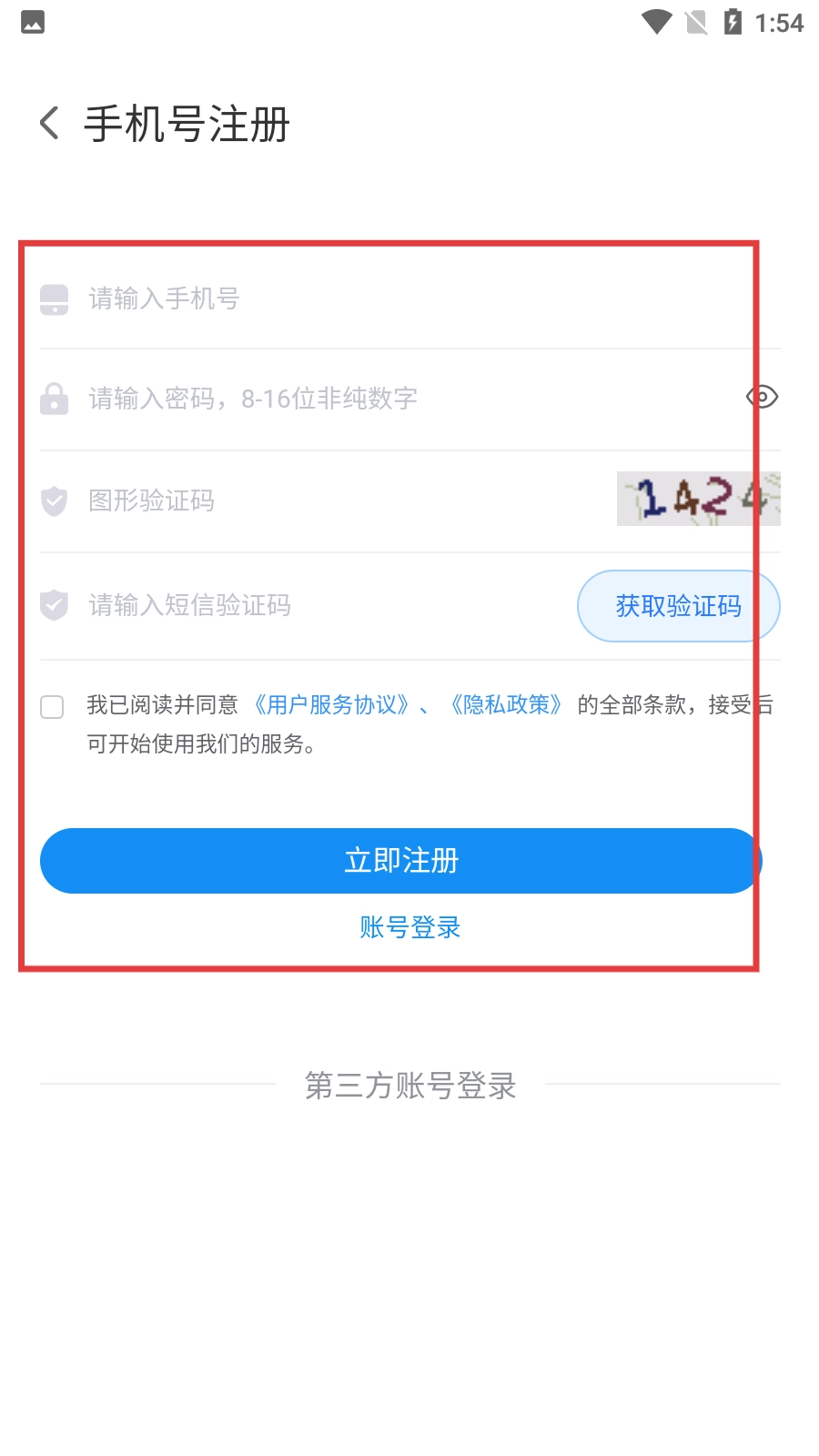Image resolution: width=819 pixels, height=1456 pixels.
Task: Check the agreement checkbox
Action: pos(52,707)
